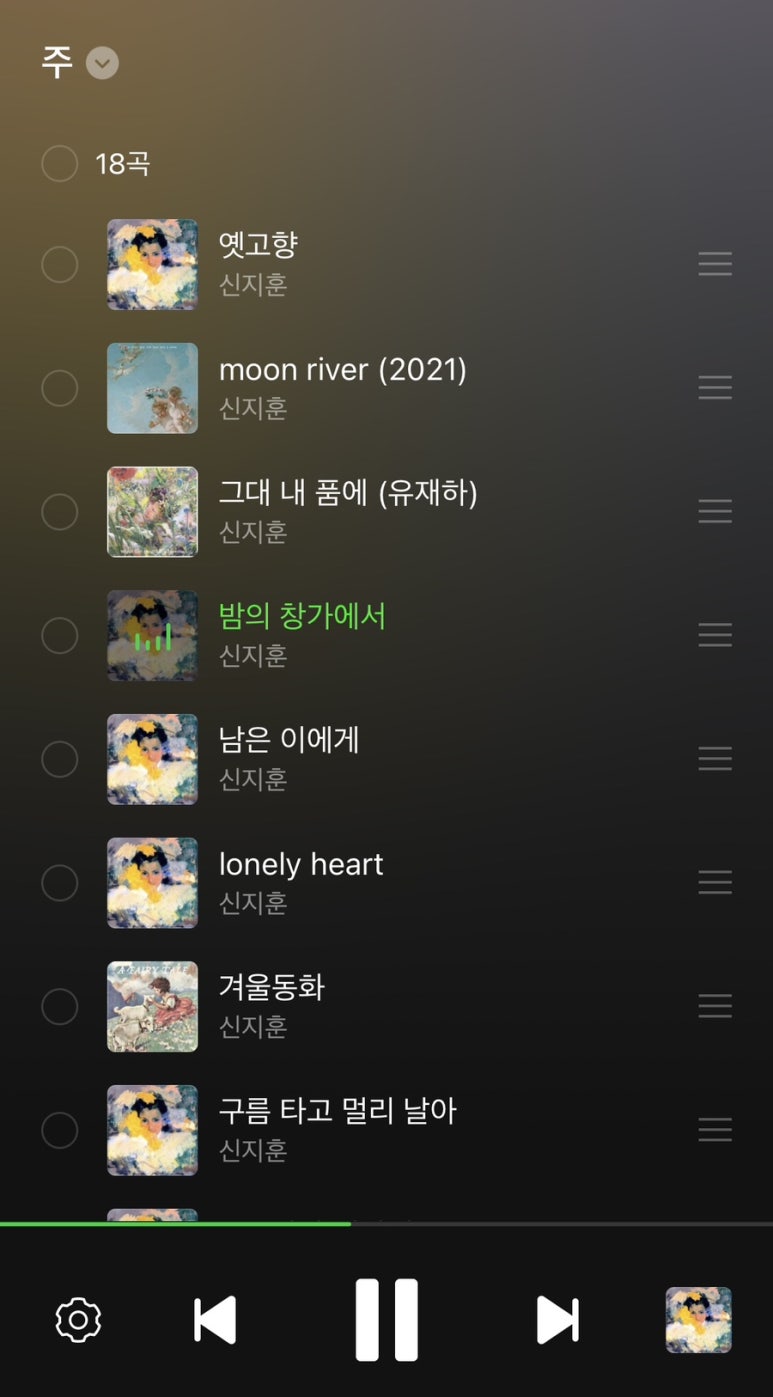Play the song 옛고향

click(258, 245)
